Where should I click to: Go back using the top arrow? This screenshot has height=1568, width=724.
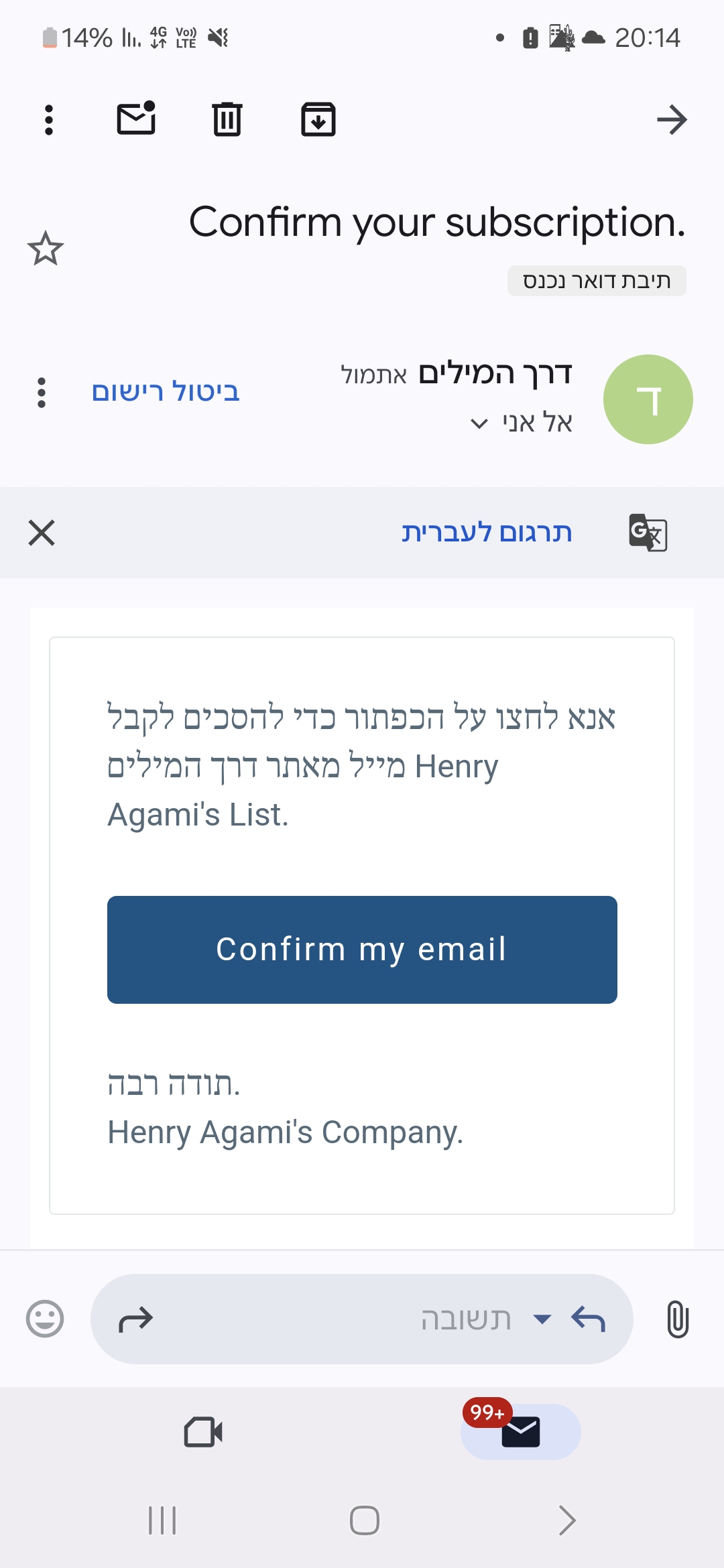click(672, 120)
